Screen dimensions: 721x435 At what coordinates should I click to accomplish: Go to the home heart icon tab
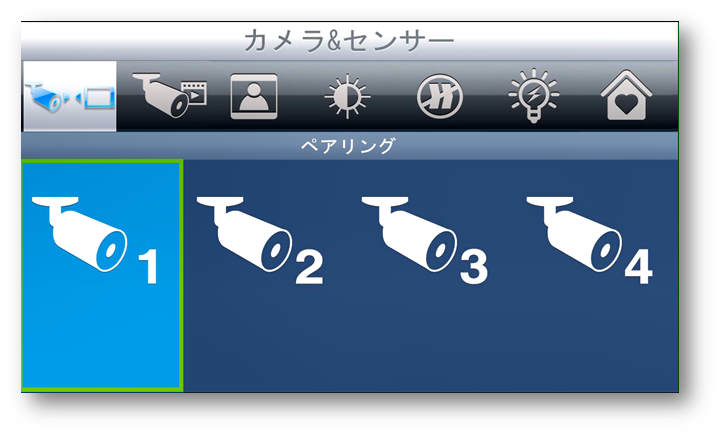click(625, 98)
